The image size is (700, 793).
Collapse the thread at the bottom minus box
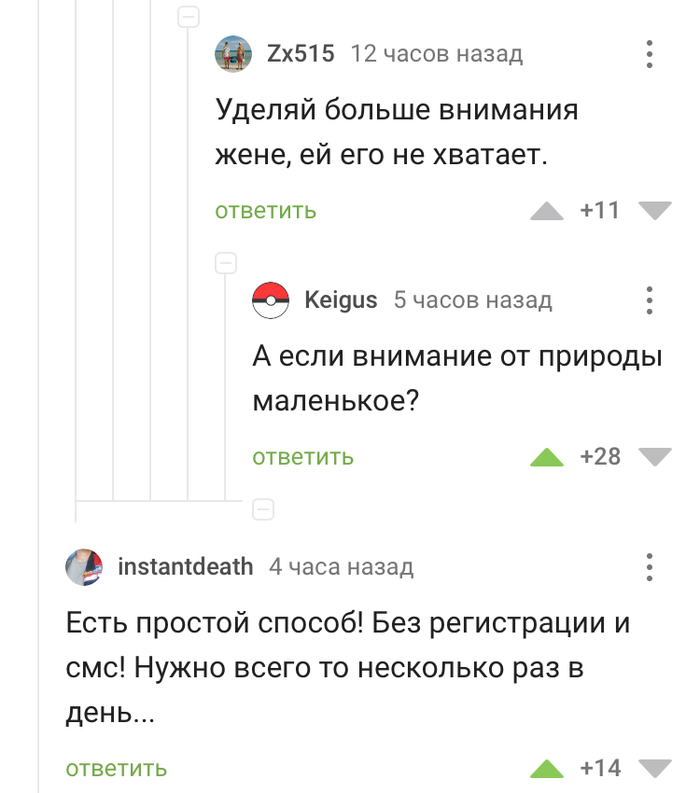263,510
